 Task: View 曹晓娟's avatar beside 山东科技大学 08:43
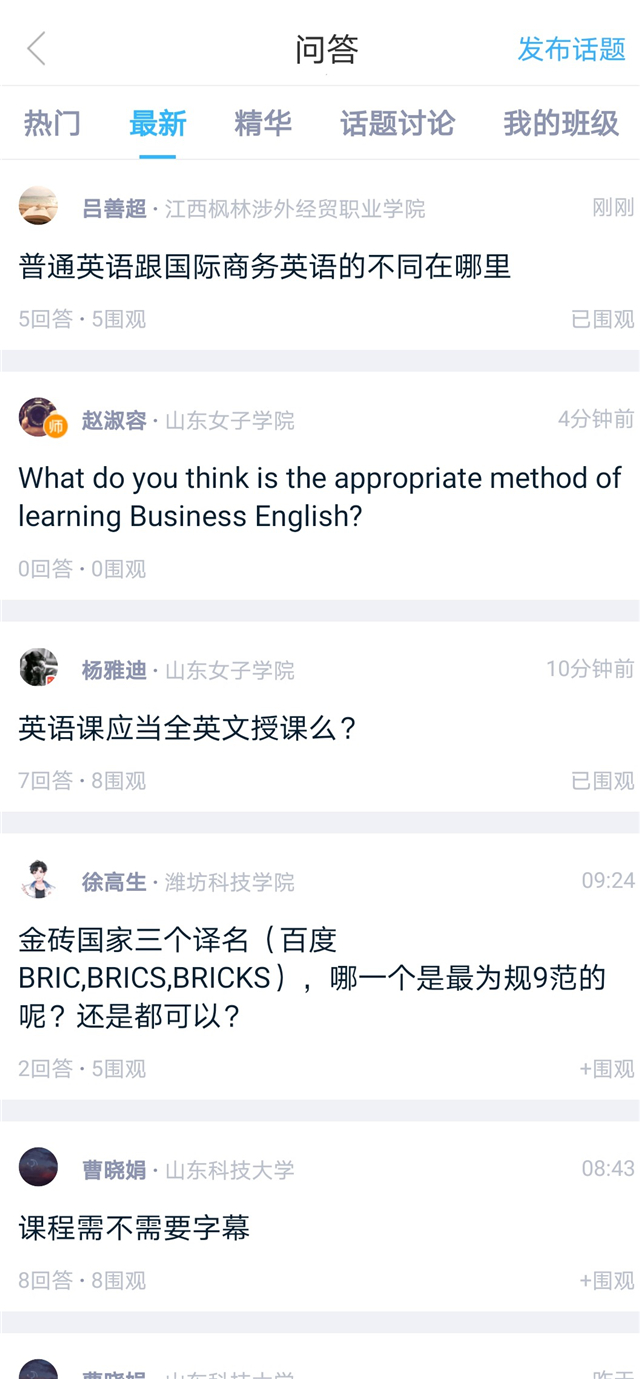39,1167
